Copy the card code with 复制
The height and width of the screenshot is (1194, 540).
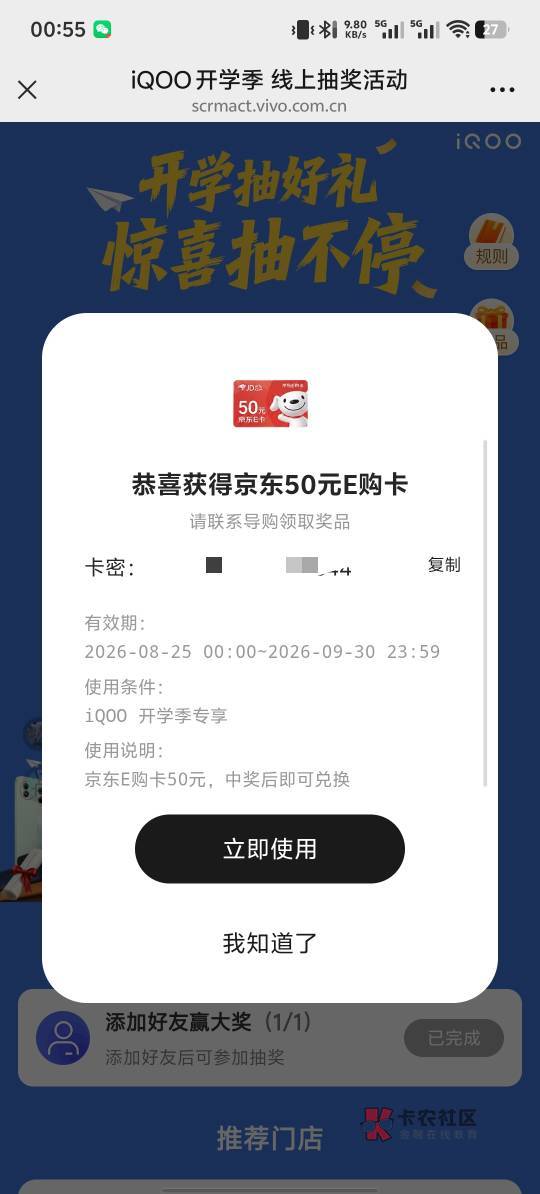tap(444, 565)
